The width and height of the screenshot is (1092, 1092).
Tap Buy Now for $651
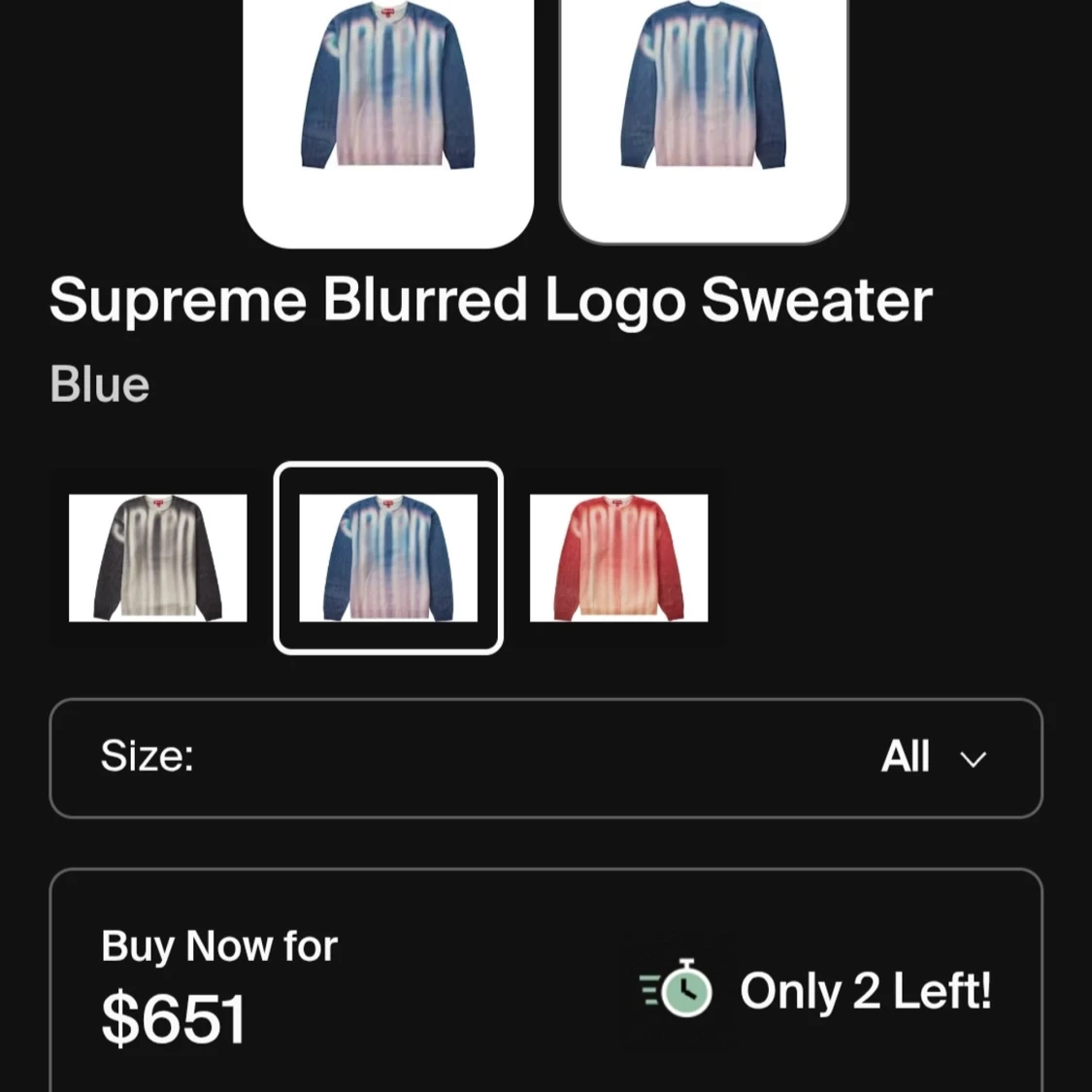(x=219, y=985)
